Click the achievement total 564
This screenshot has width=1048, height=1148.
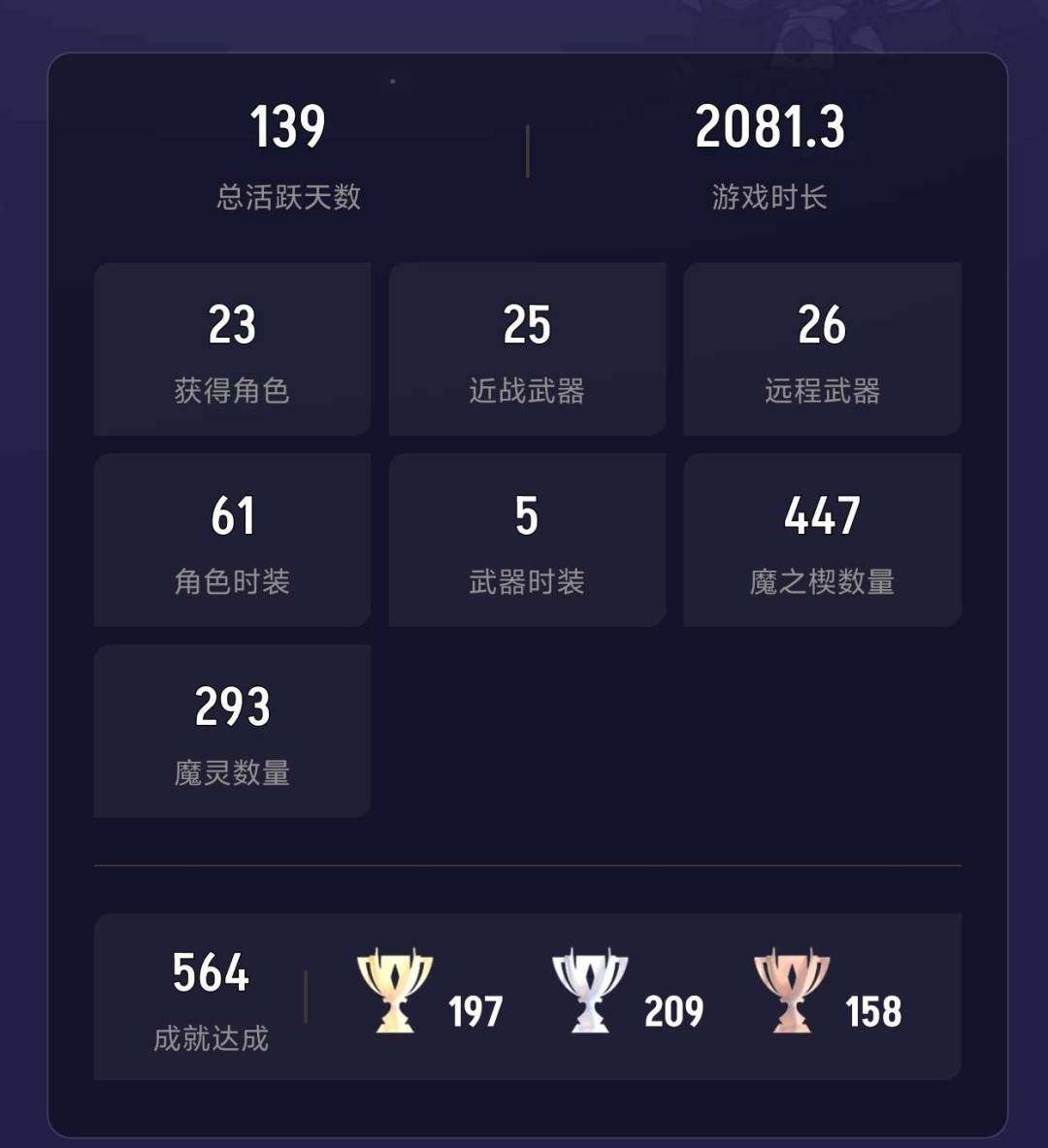point(210,971)
